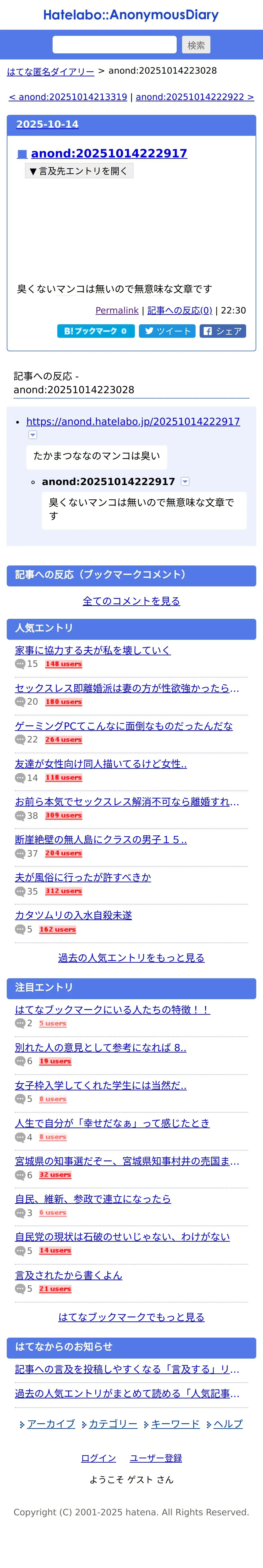Tap the 検索 search button

coord(196,45)
